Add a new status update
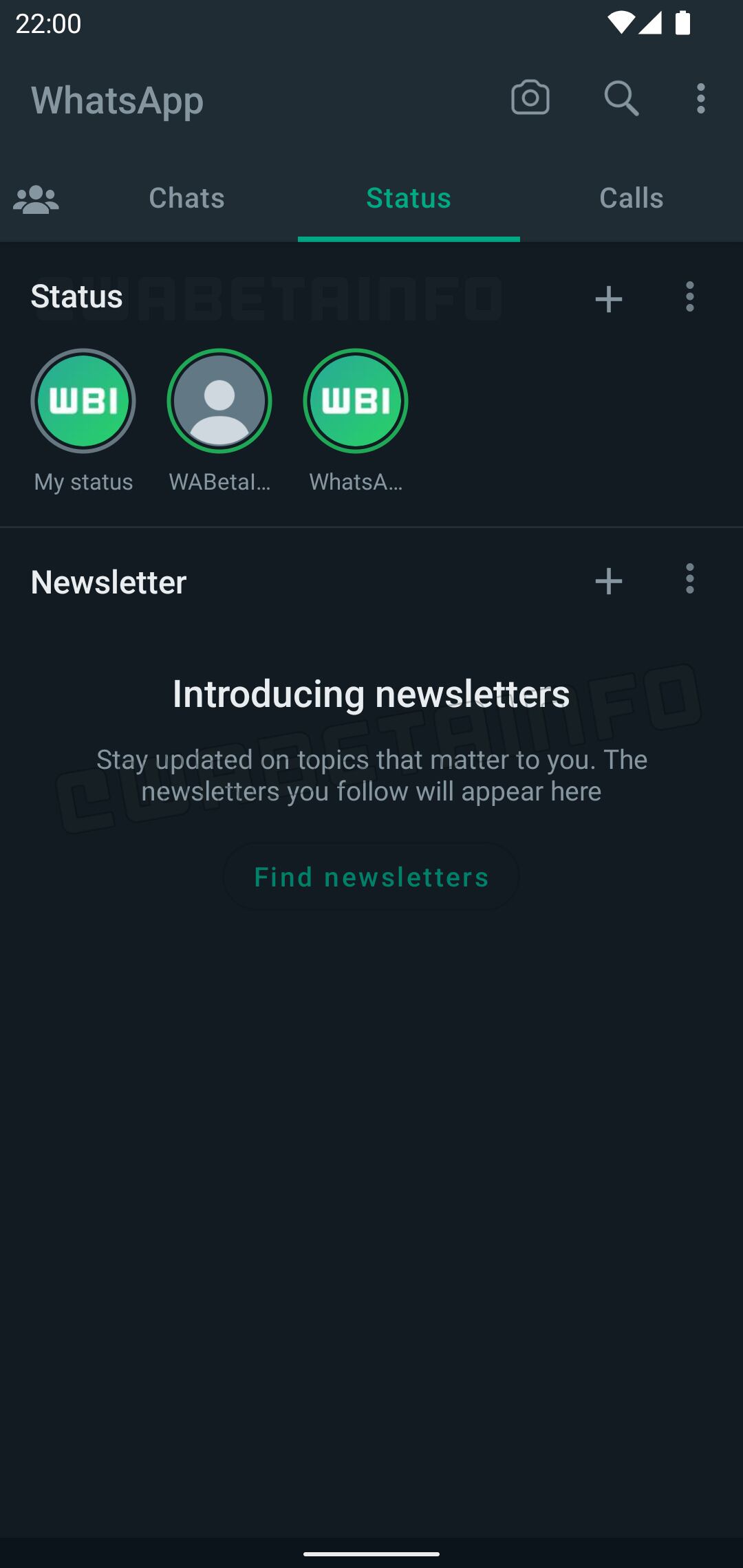This screenshot has height=1568, width=743. click(x=608, y=298)
